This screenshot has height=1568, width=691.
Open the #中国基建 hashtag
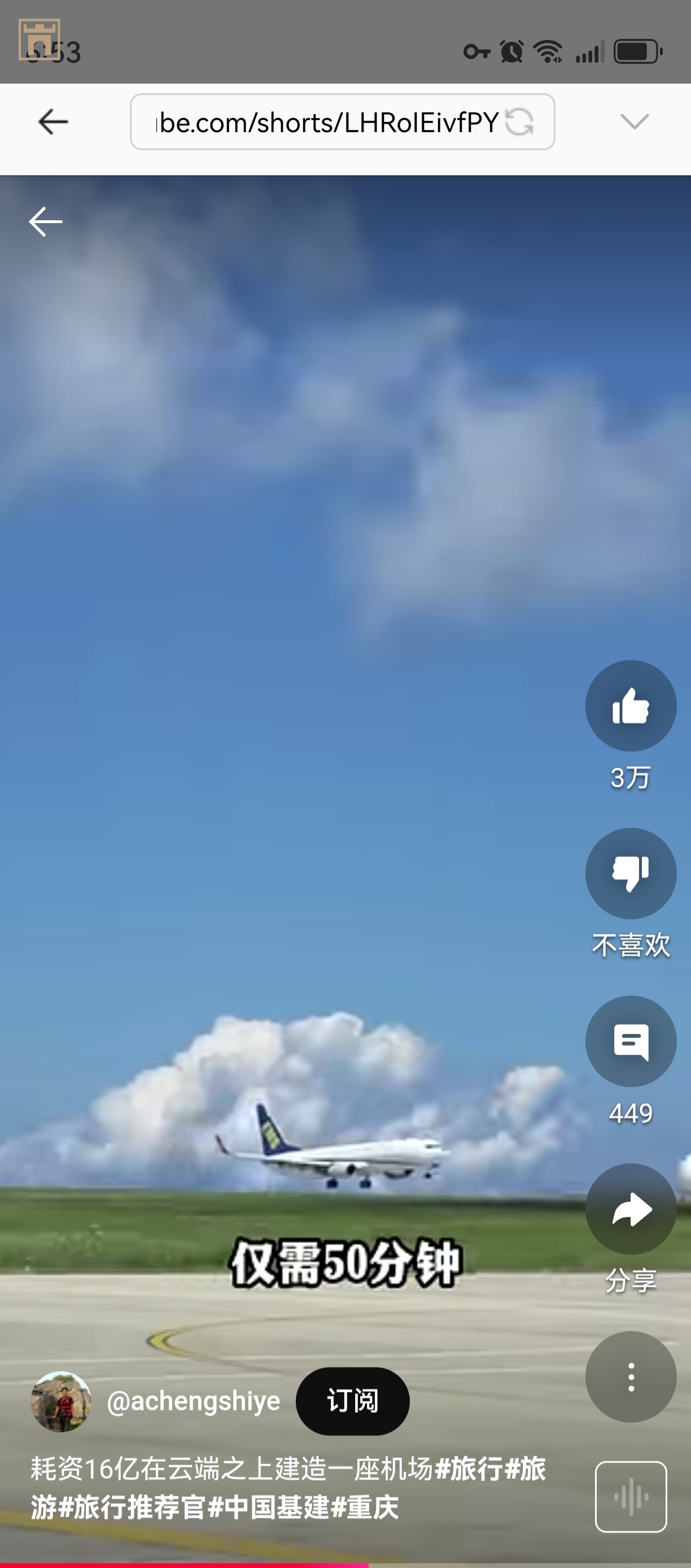(268, 1508)
